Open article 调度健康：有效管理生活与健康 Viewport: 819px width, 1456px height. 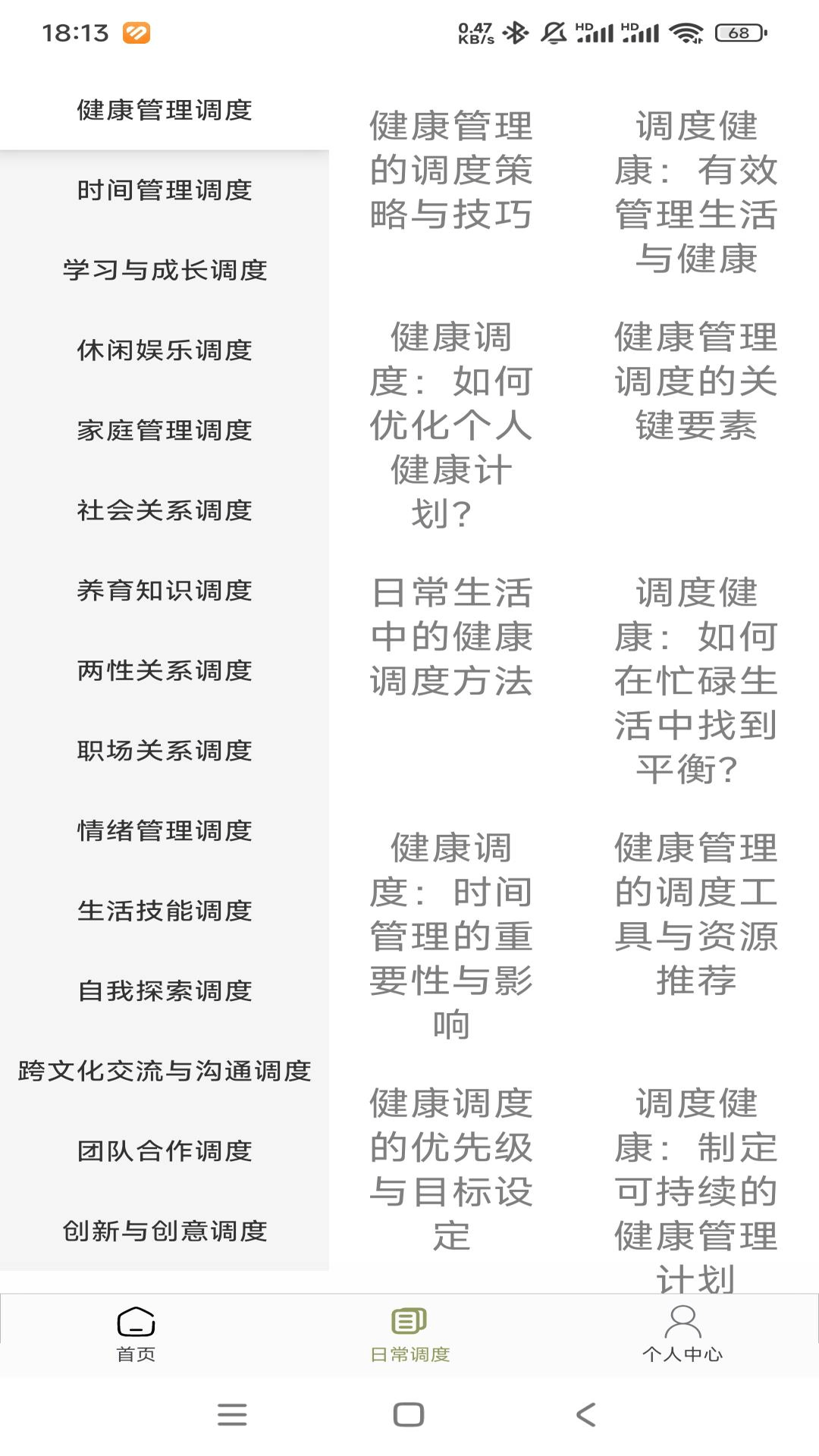coord(696,192)
